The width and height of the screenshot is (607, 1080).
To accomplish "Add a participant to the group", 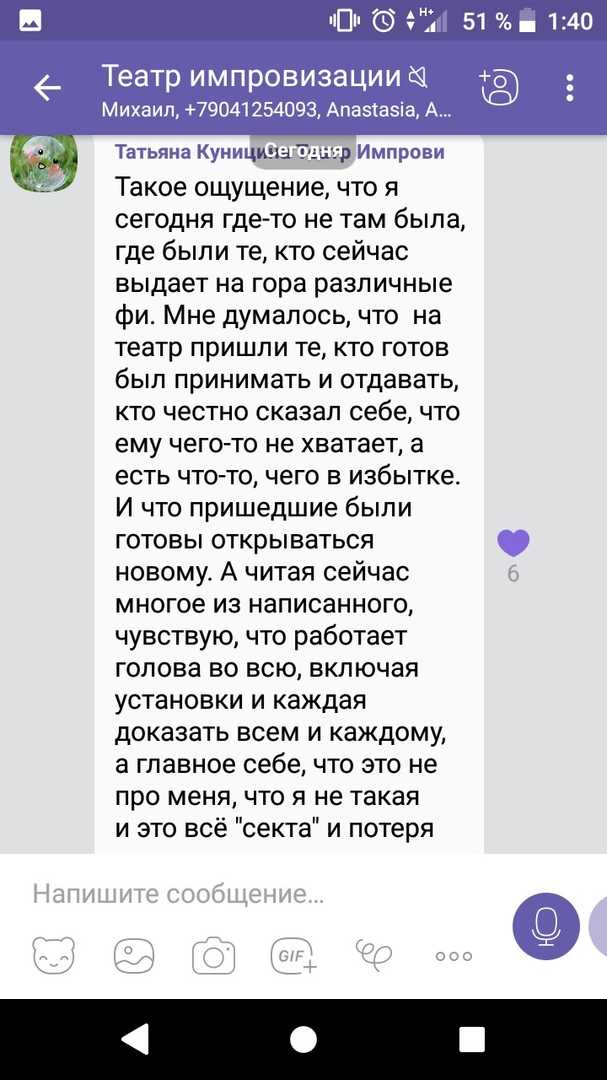I will tap(499, 87).
